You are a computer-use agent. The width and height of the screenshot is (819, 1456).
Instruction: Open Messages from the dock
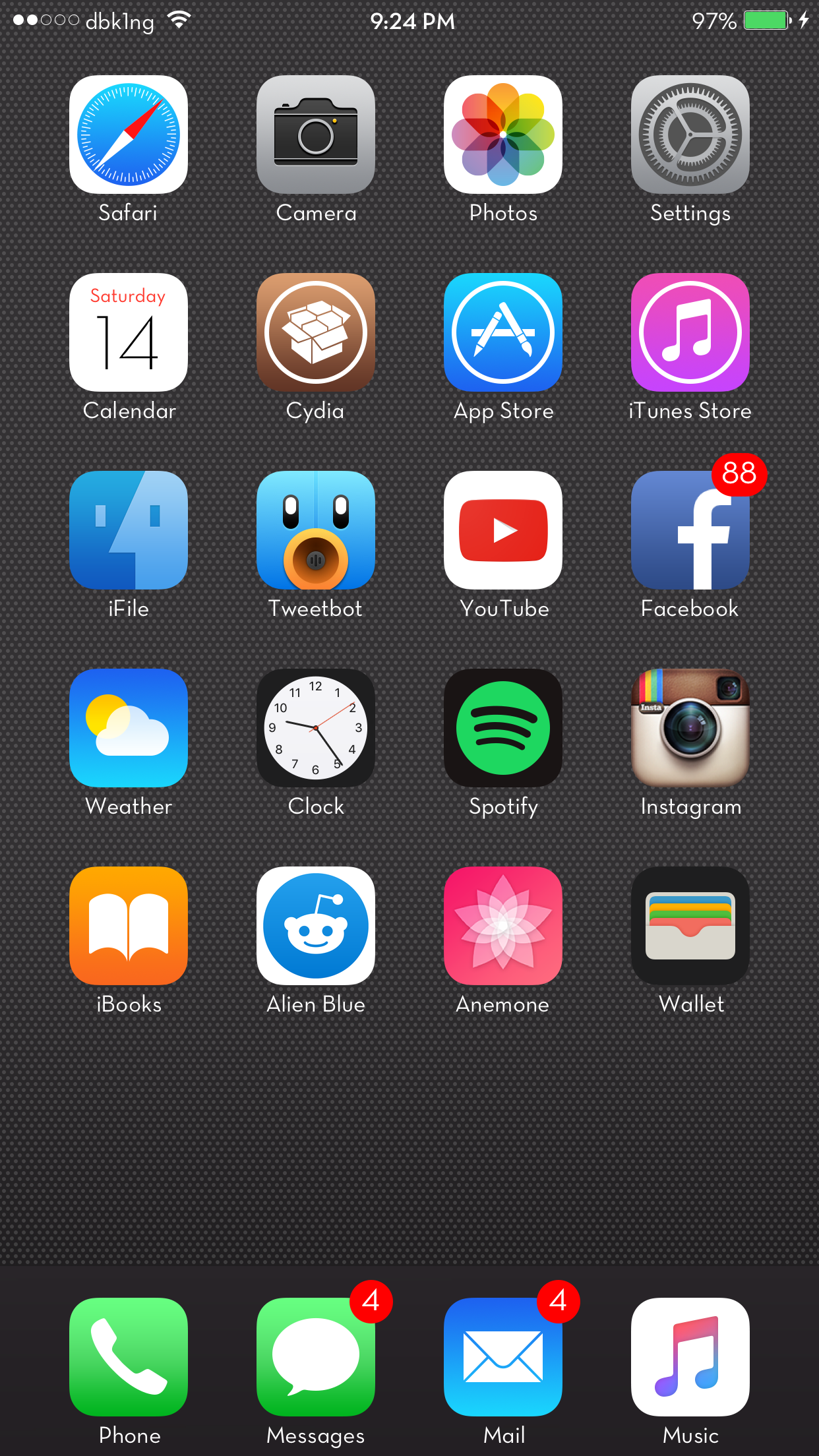tap(316, 1357)
